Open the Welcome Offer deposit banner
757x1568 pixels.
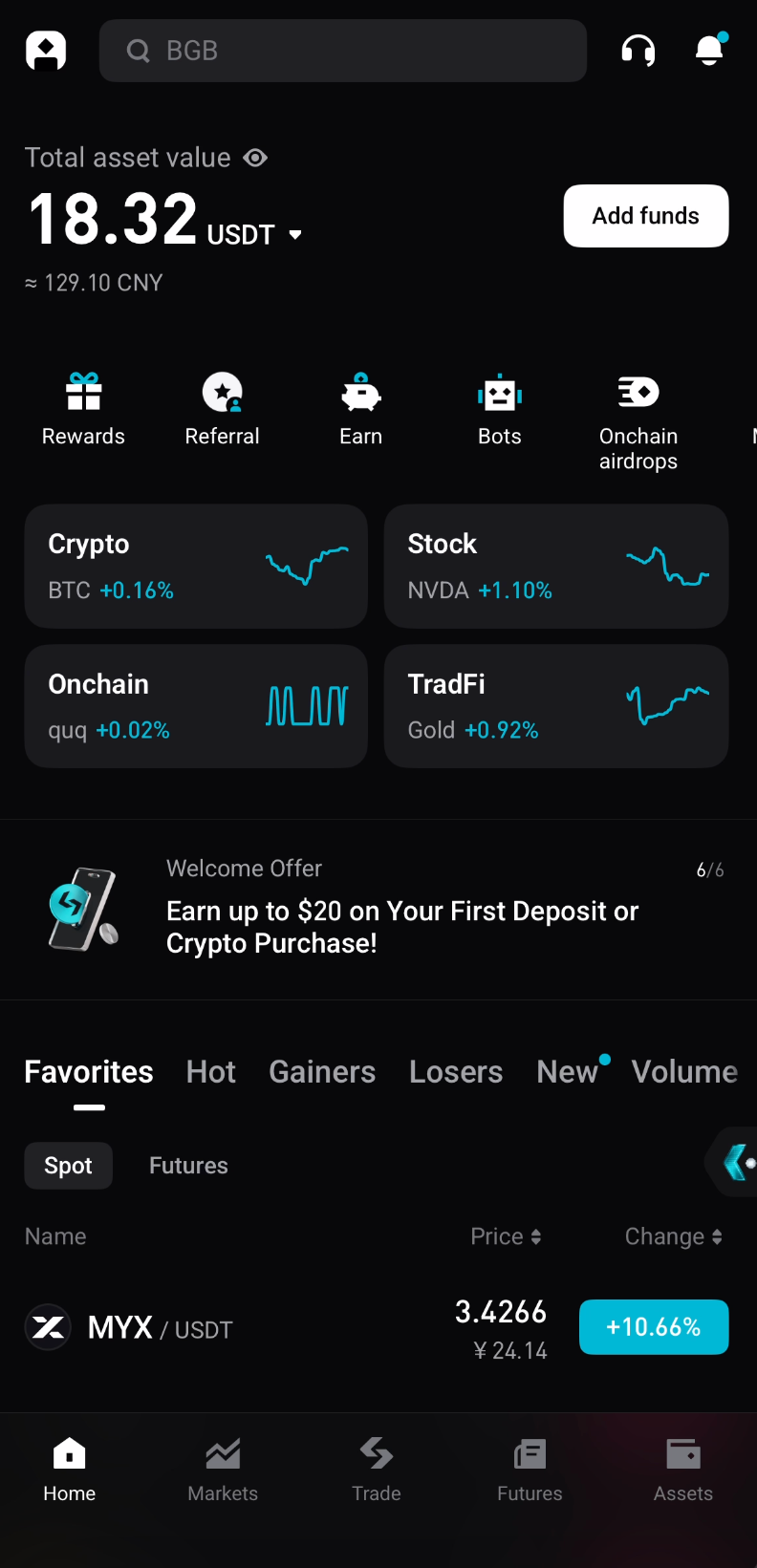[x=378, y=909]
